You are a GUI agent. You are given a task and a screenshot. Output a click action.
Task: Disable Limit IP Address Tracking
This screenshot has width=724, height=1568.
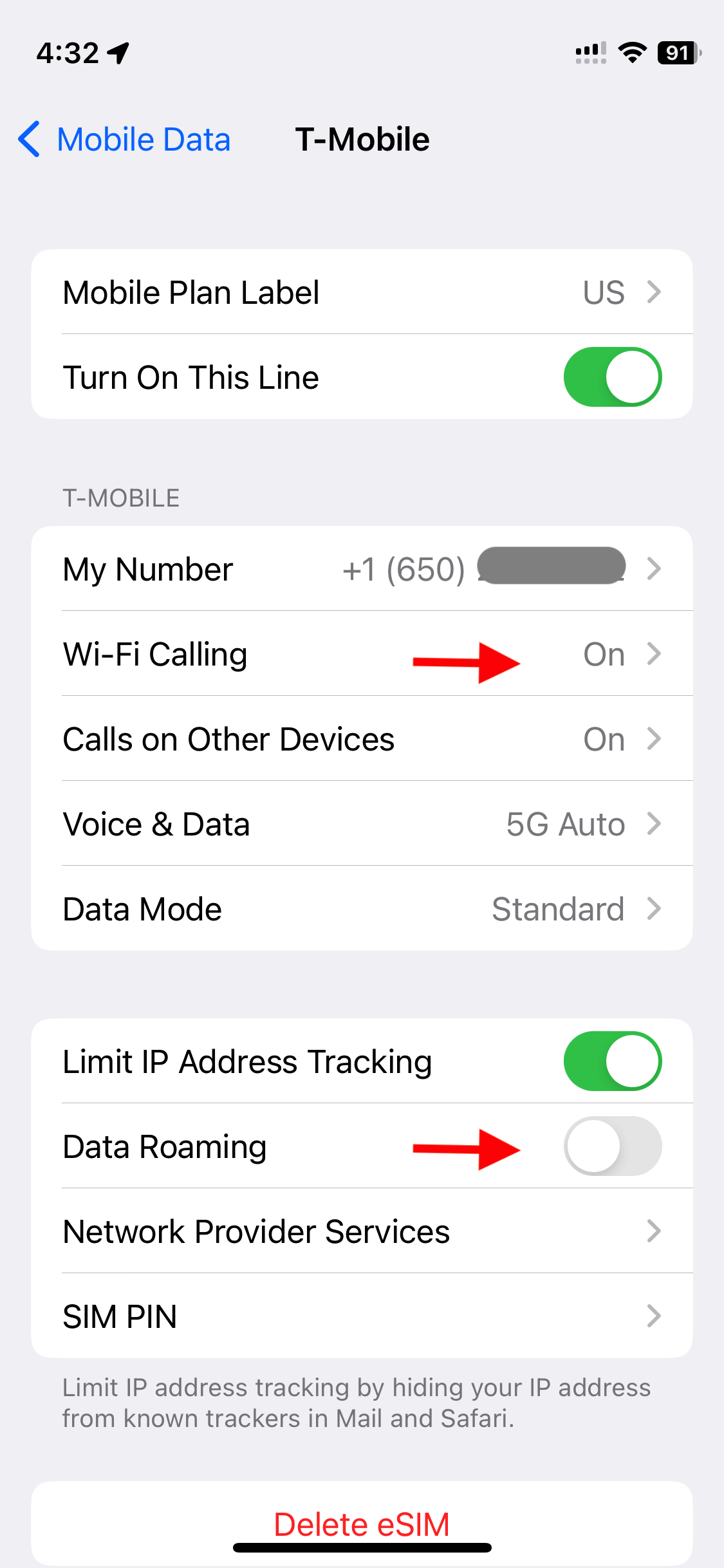click(612, 1061)
